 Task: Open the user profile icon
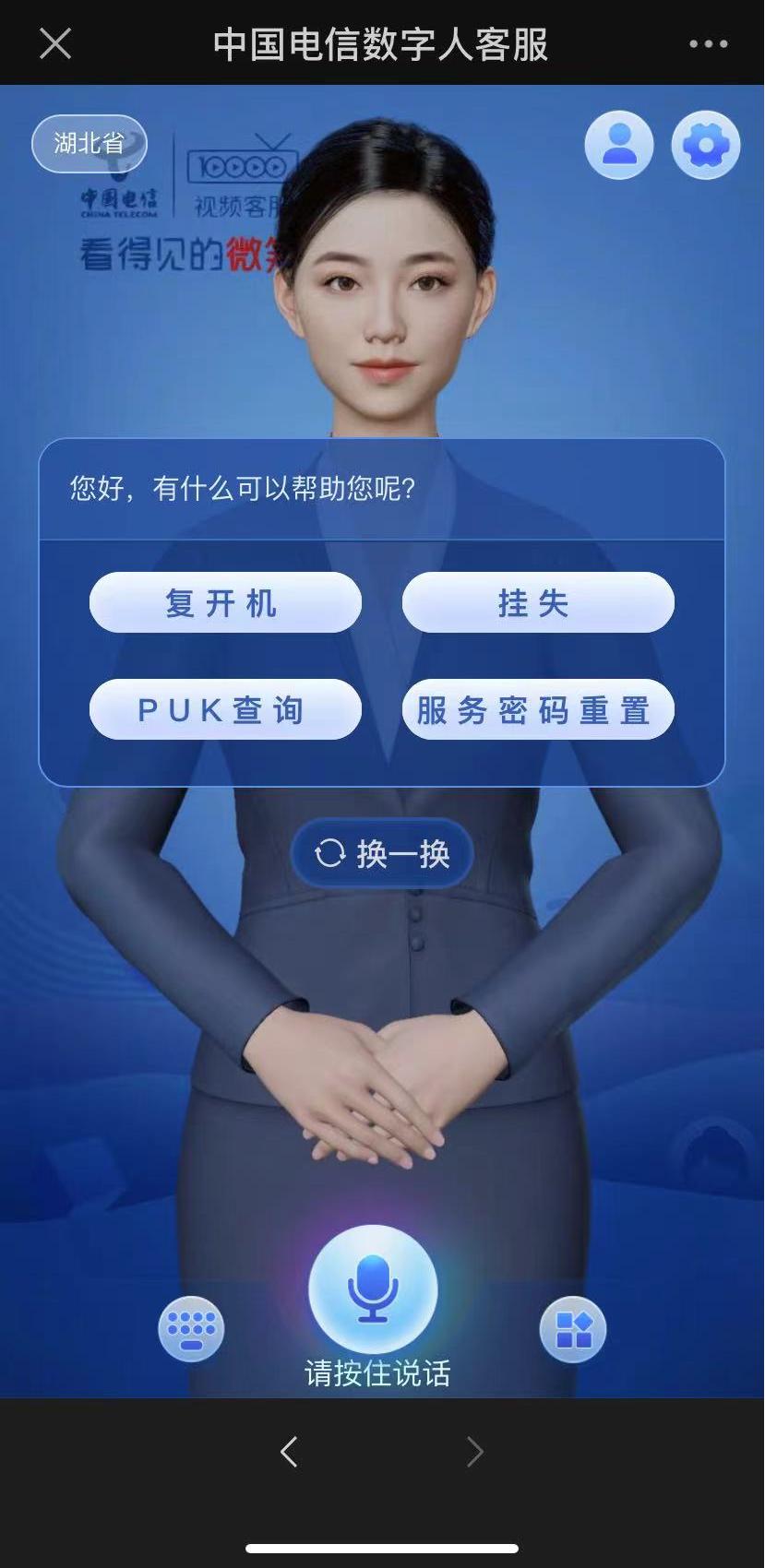point(619,145)
